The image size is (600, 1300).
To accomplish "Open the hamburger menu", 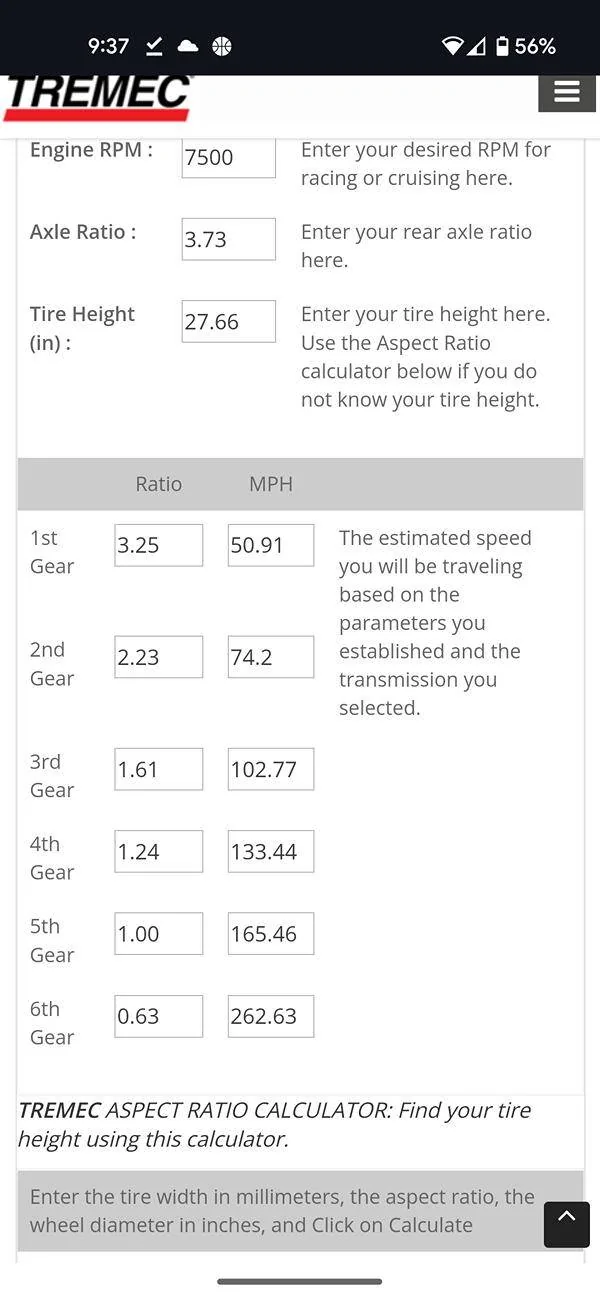I will [567, 93].
